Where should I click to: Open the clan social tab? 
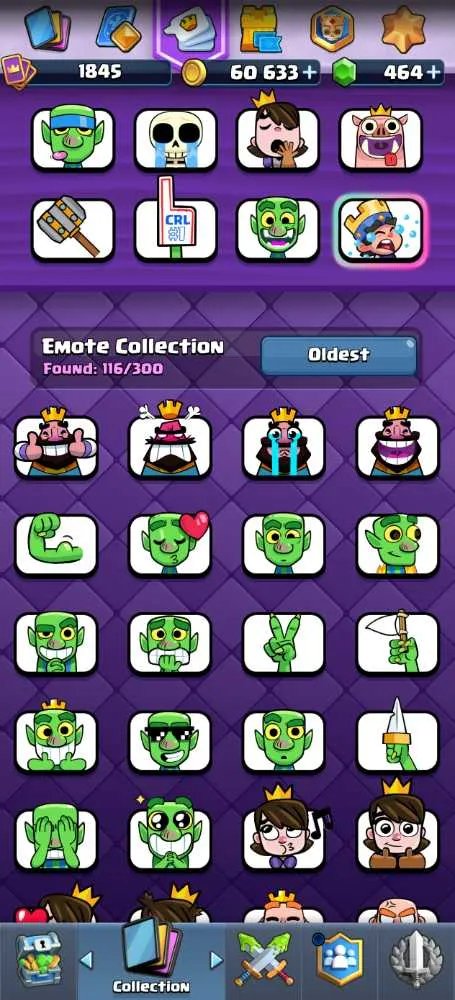click(339, 960)
